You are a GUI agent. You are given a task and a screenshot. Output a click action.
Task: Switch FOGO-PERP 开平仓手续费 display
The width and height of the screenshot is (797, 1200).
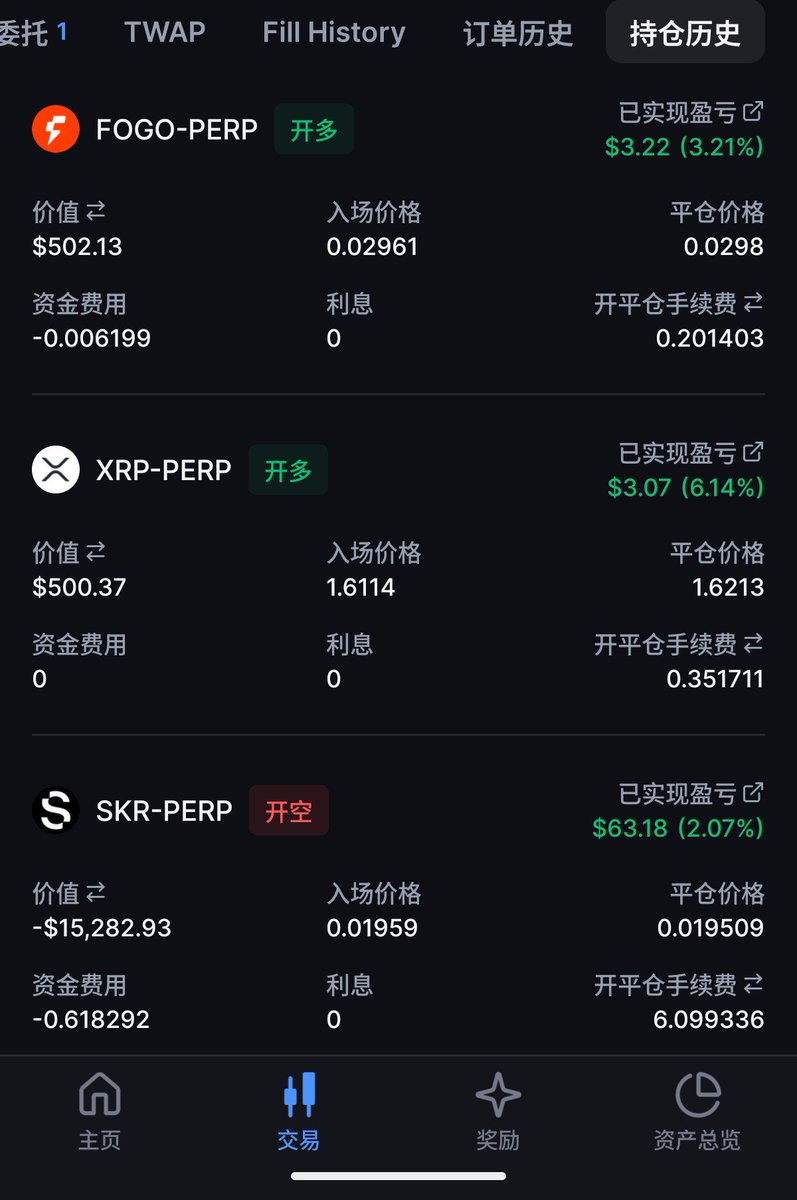[754, 303]
